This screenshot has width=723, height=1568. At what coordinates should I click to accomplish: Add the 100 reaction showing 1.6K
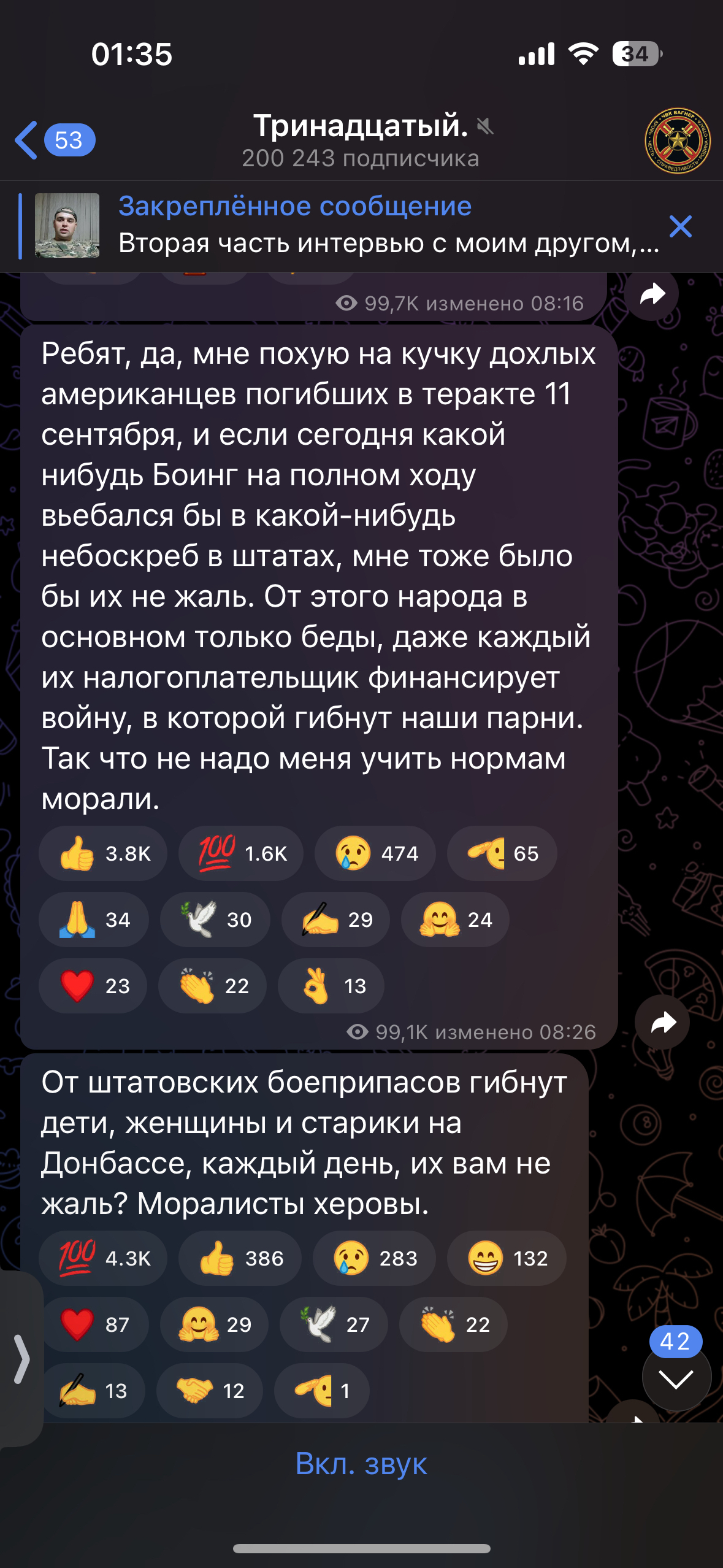(x=241, y=853)
